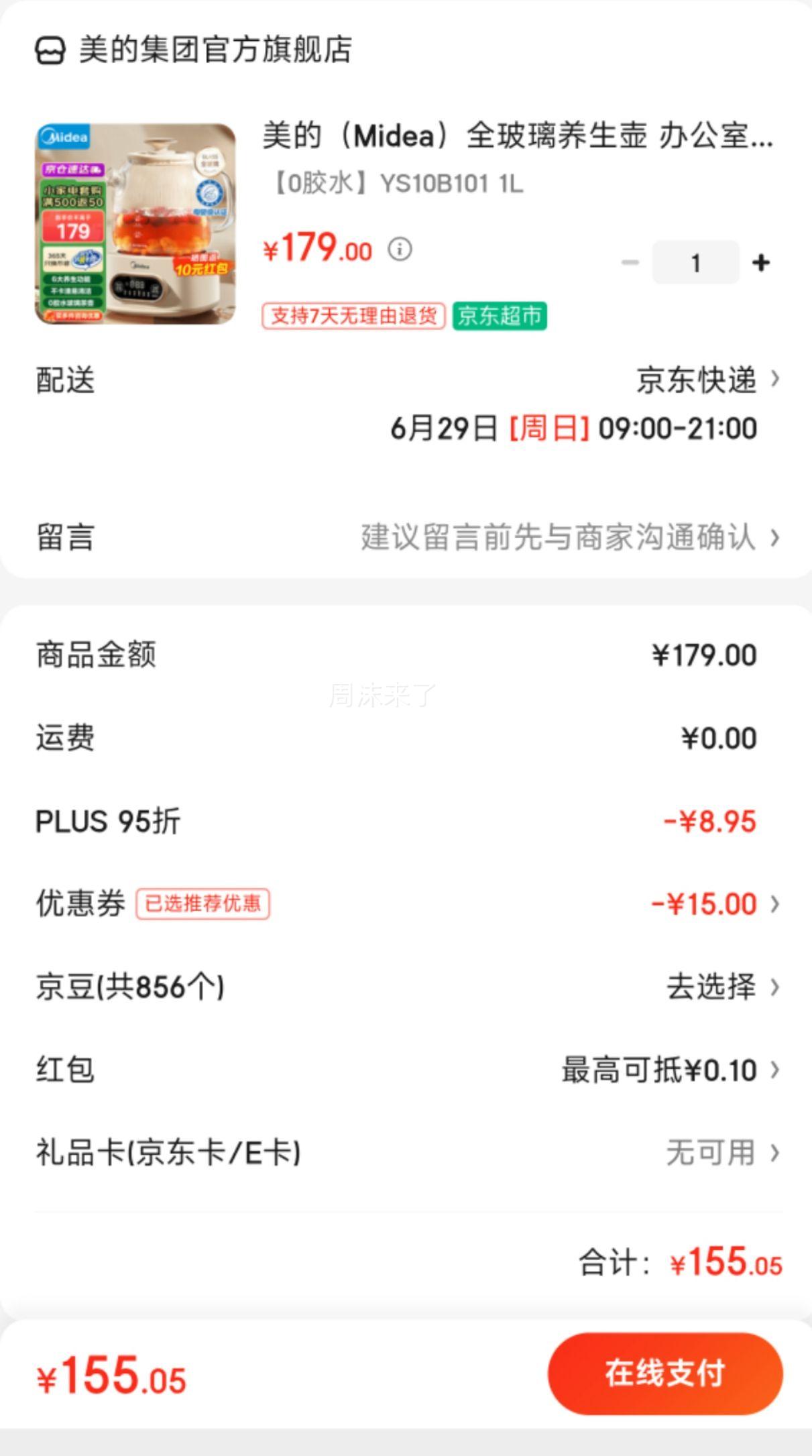
Task: Increase quantity with the plus button
Action: coord(761,262)
